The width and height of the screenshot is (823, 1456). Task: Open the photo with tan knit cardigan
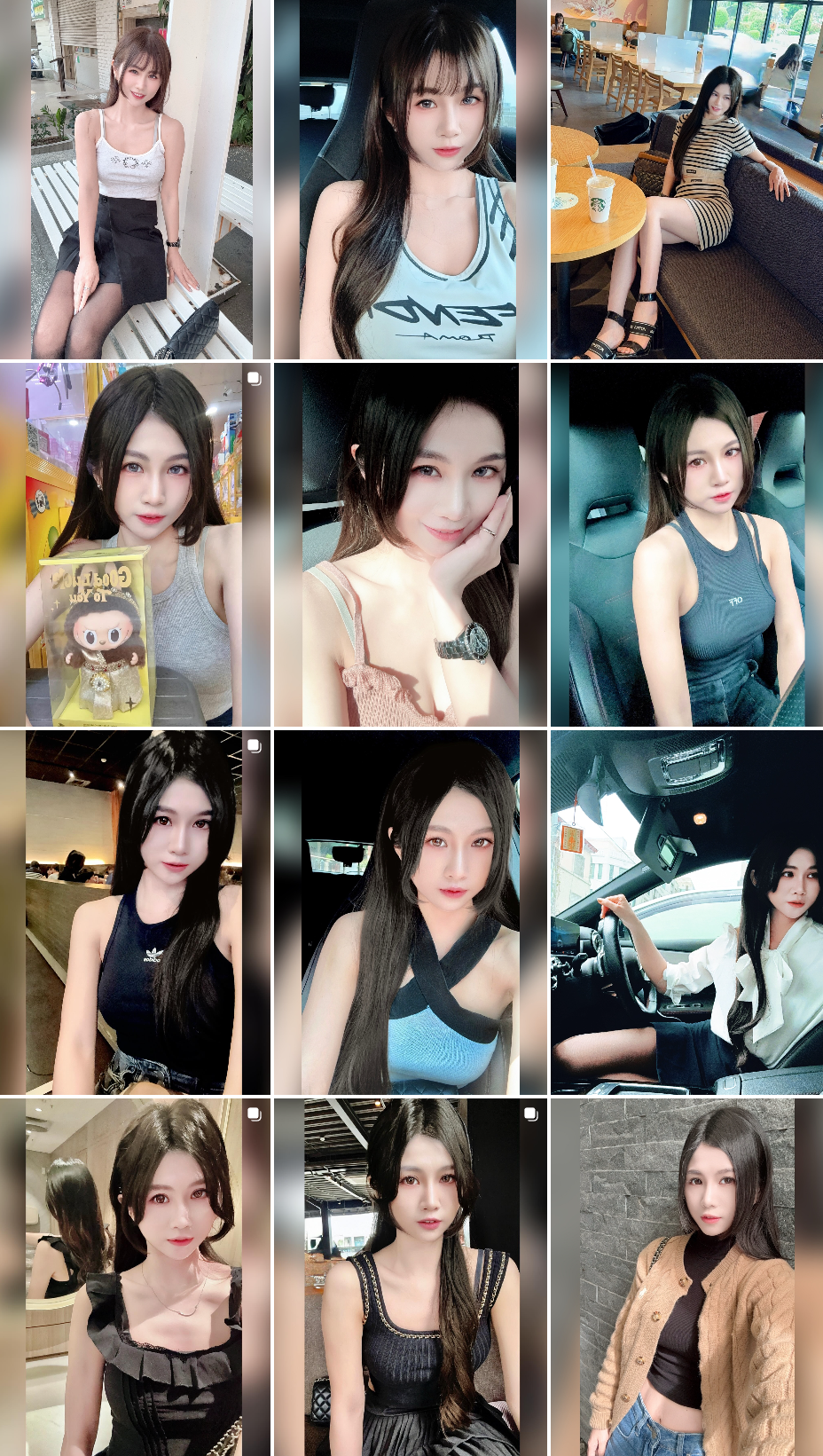coord(686,1276)
